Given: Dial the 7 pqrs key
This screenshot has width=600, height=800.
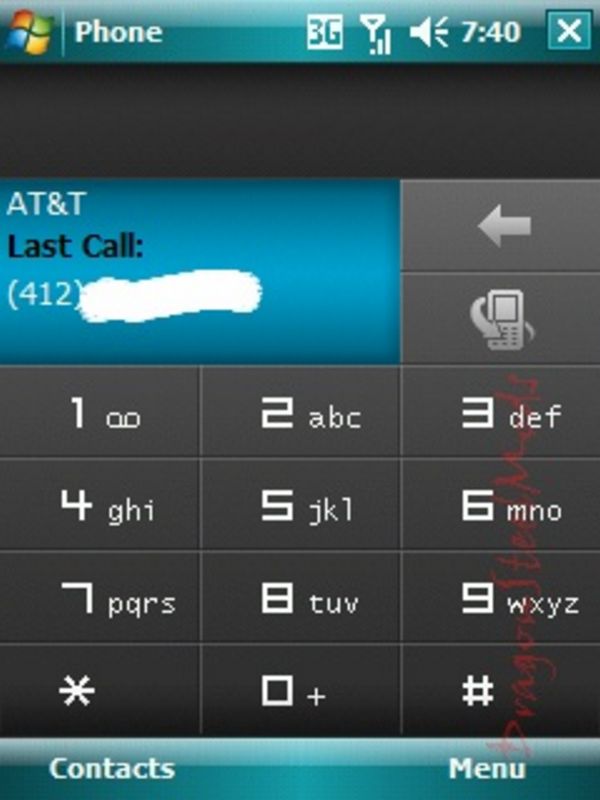Looking at the screenshot, I should point(100,600).
